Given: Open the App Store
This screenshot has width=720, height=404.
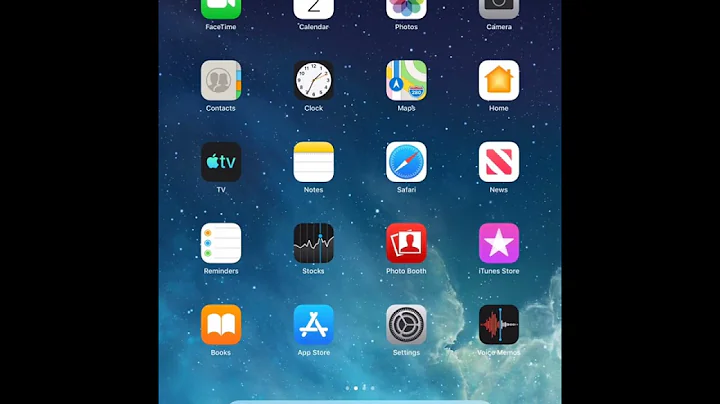Looking at the screenshot, I should pos(313,325).
